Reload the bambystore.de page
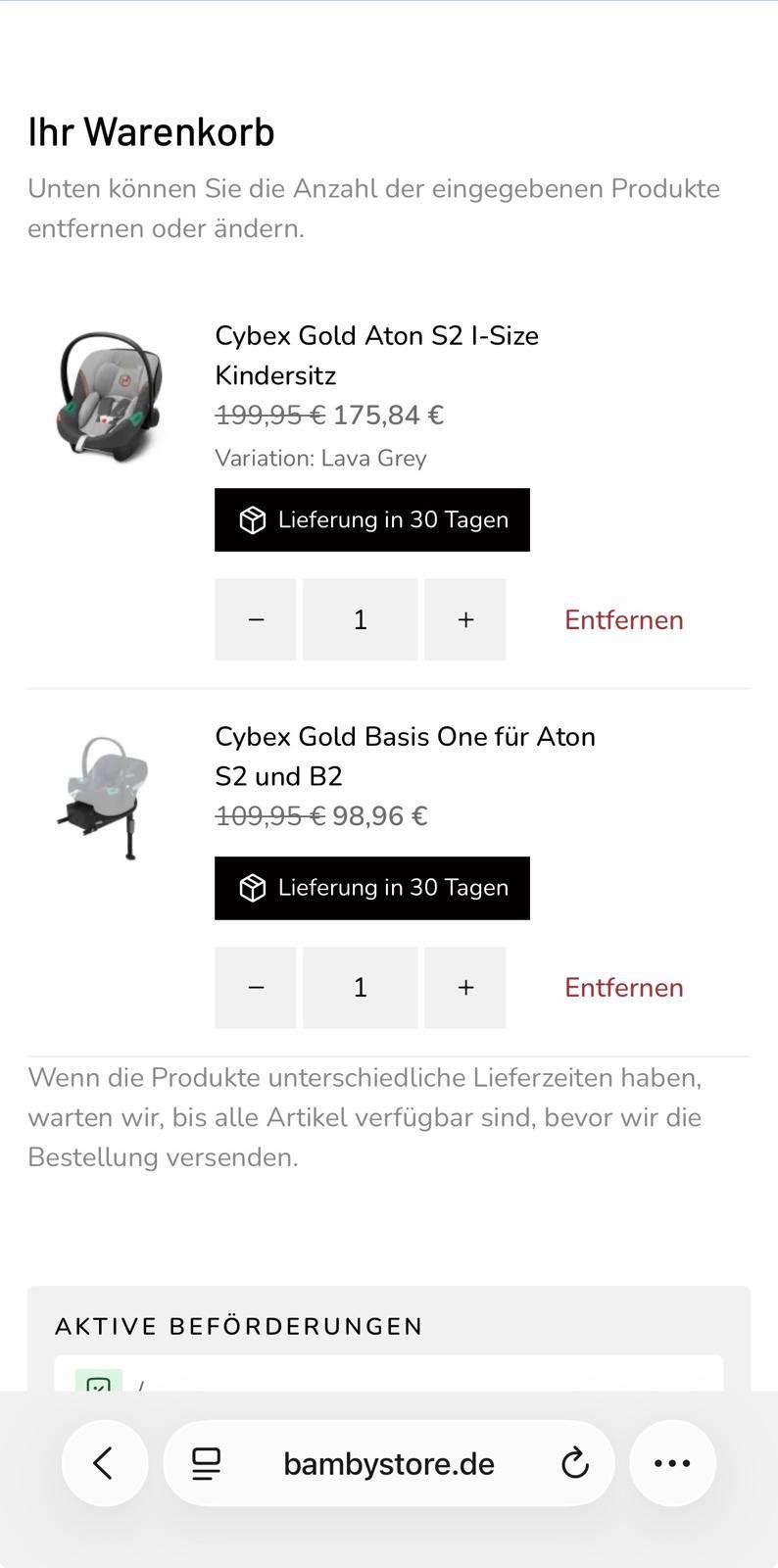Image resolution: width=778 pixels, height=1568 pixels. [574, 1463]
